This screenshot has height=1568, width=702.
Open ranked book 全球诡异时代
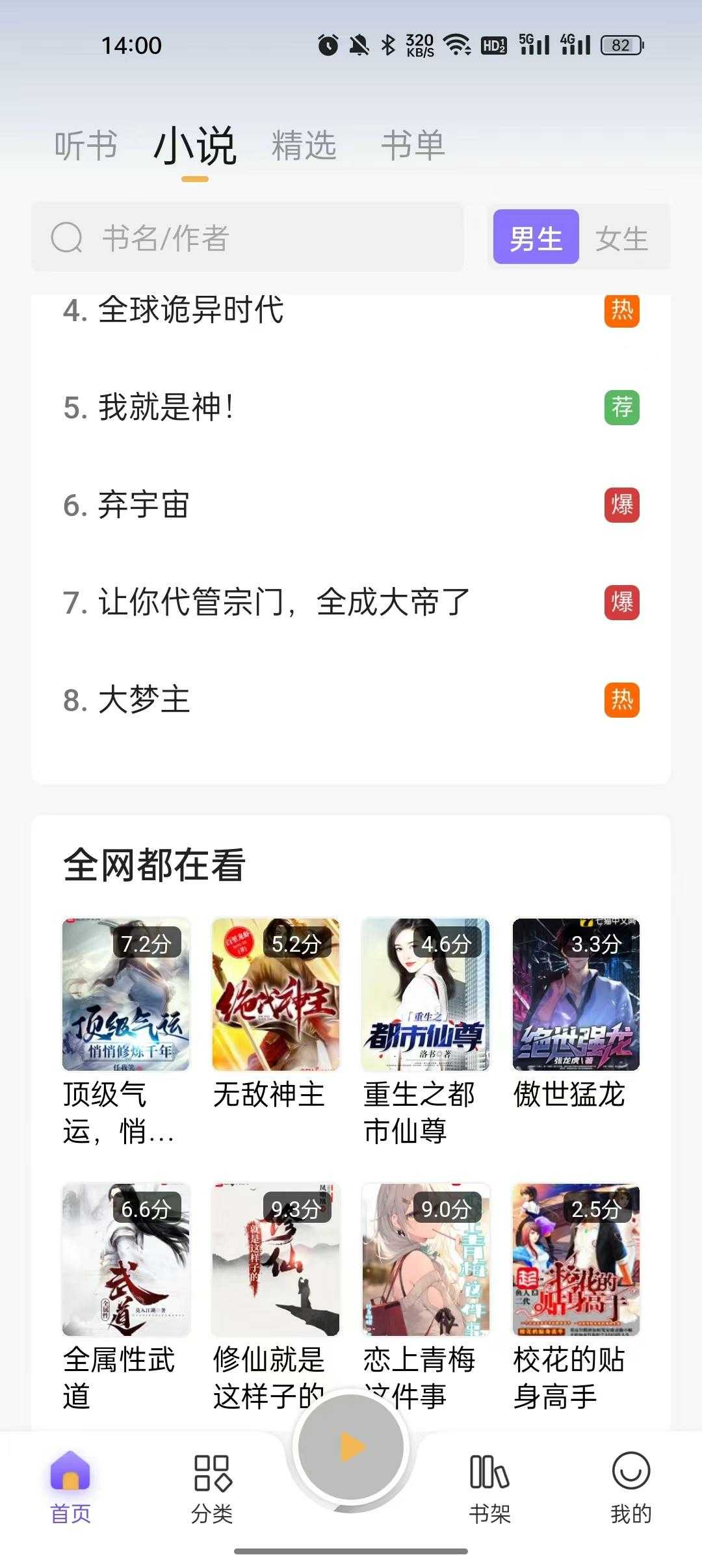tap(191, 310)
